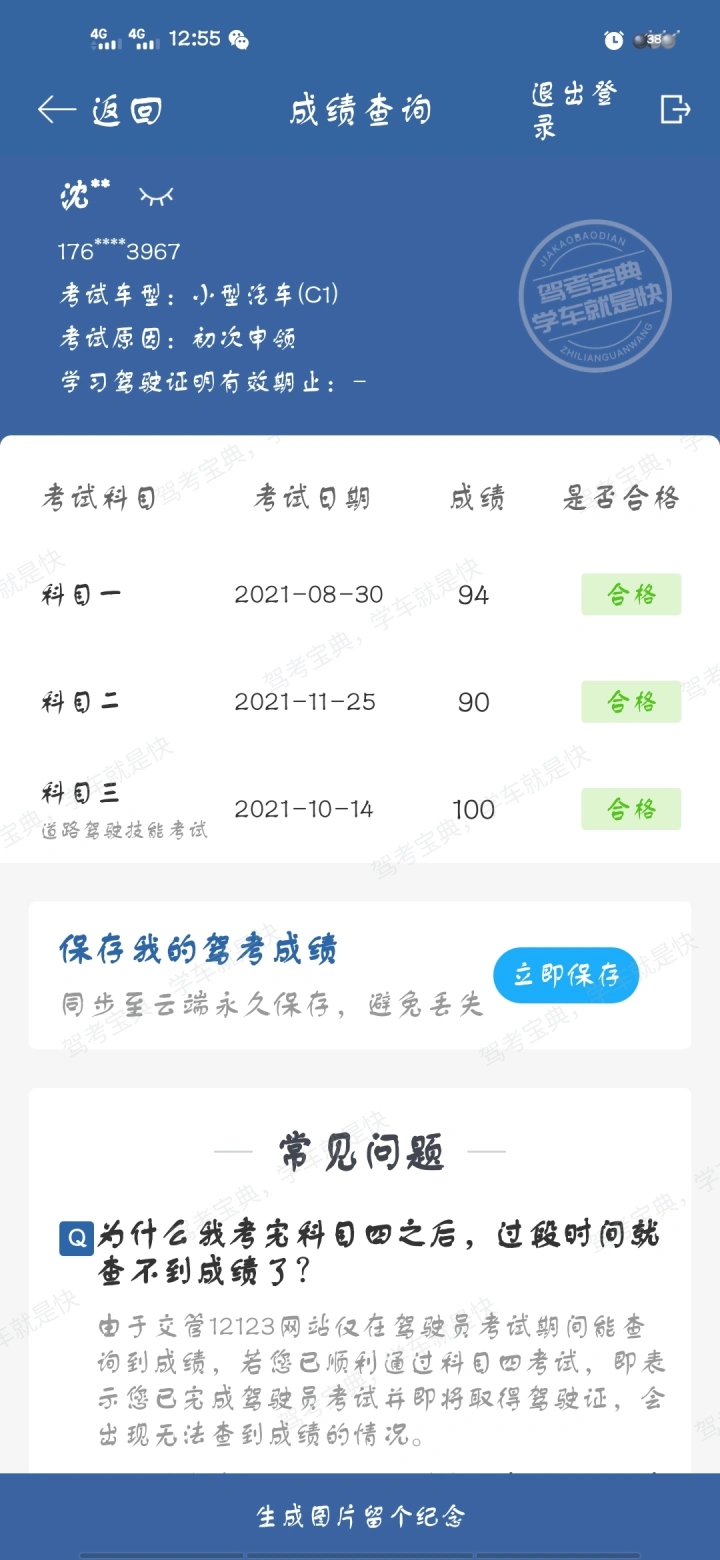Toggle name visibility eye icon
The image size is (720, 1560).
156,196
